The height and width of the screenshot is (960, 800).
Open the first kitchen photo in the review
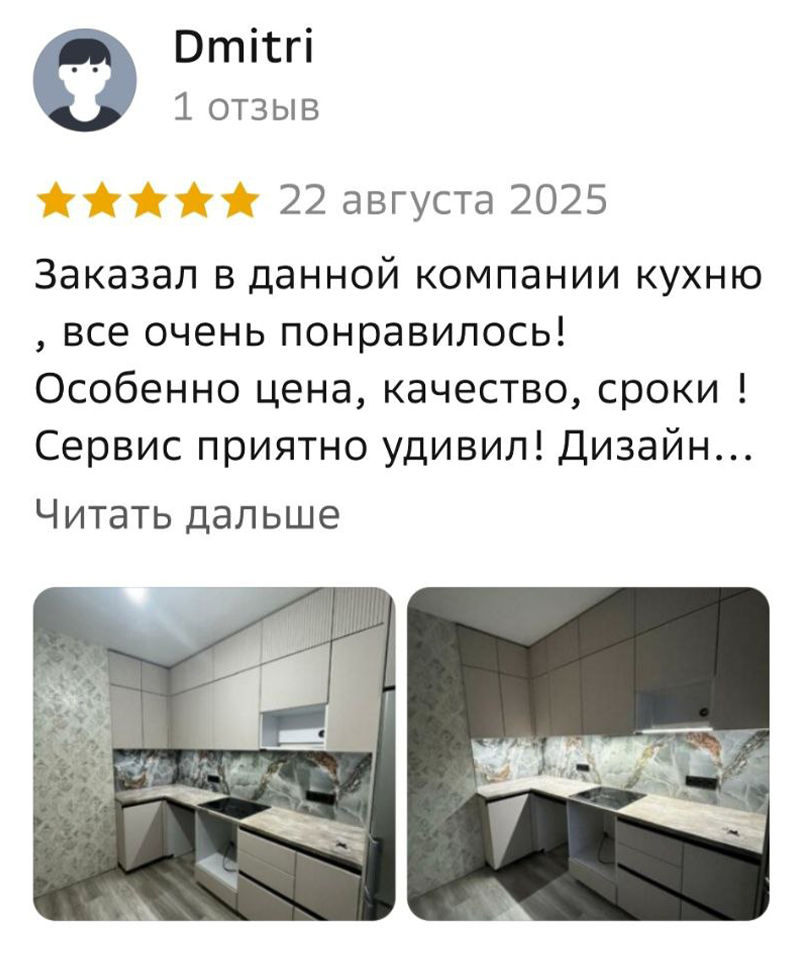coord(214,753)
